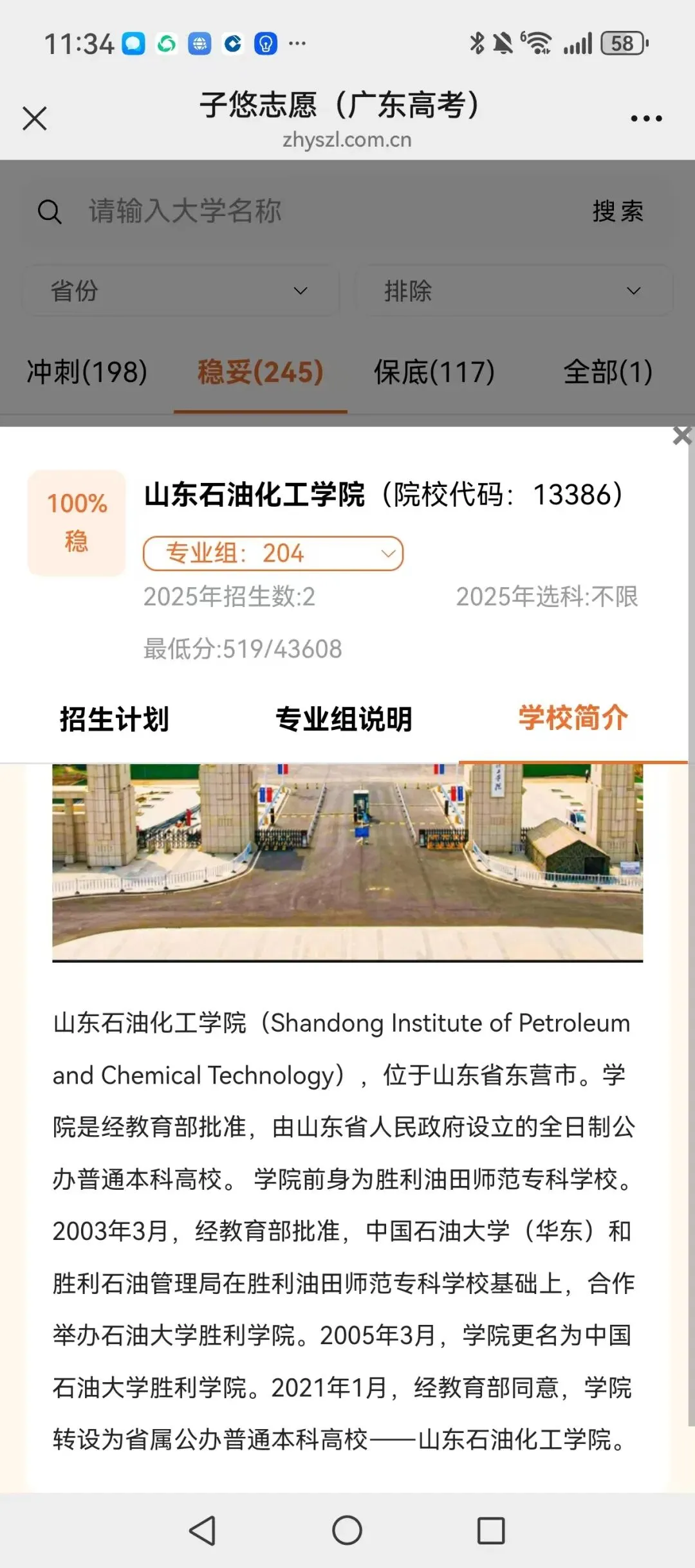Open the 专业组说明 tab
Viewport: 695px width, 1568px height.
tap(344, 719)
